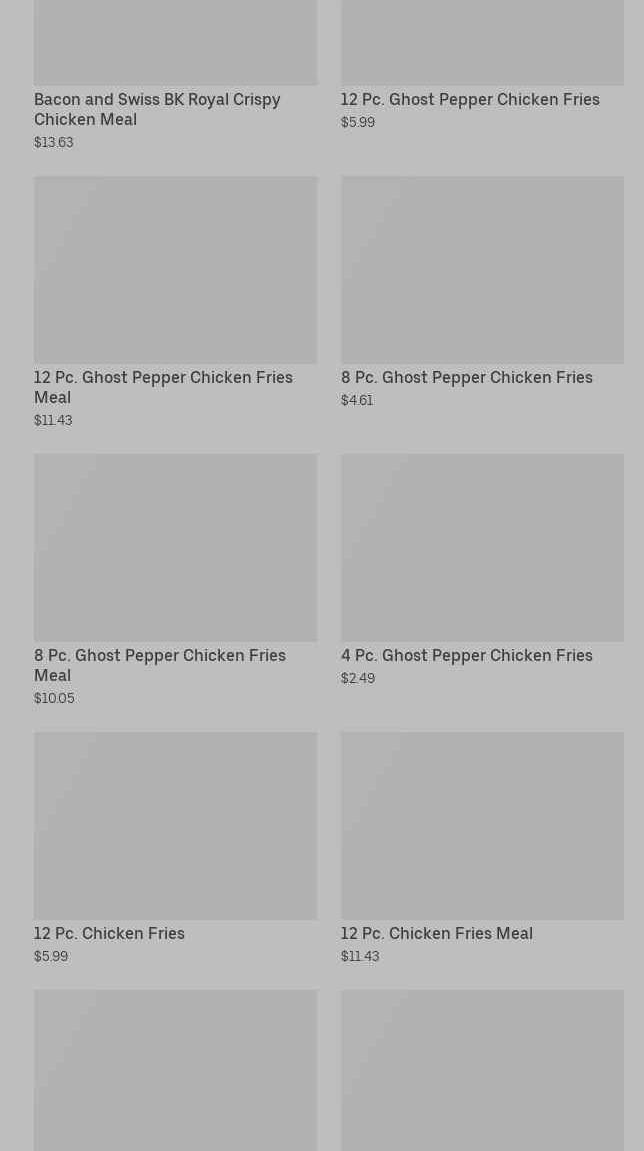Viewport: 644px width, 1151px height.
Task: Open the 12 Pc. Chicken Fries $5.99 item
Action: 176,848
